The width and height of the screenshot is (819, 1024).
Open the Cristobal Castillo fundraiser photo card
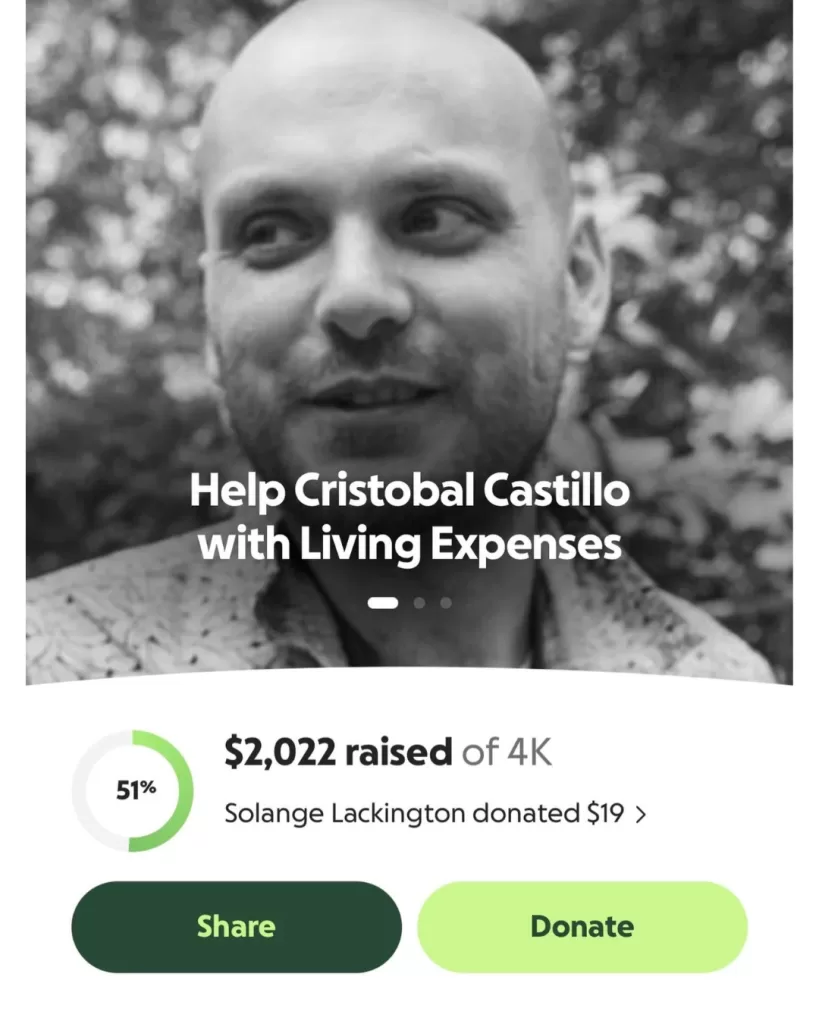pos(409,330)
